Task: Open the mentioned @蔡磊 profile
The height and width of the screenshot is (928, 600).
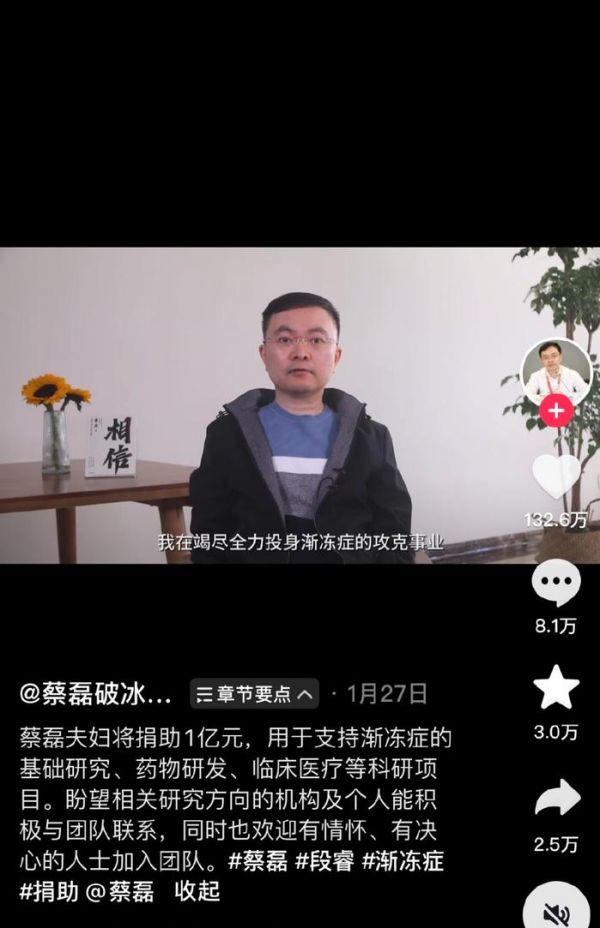Action: click(x=119, y=890)
